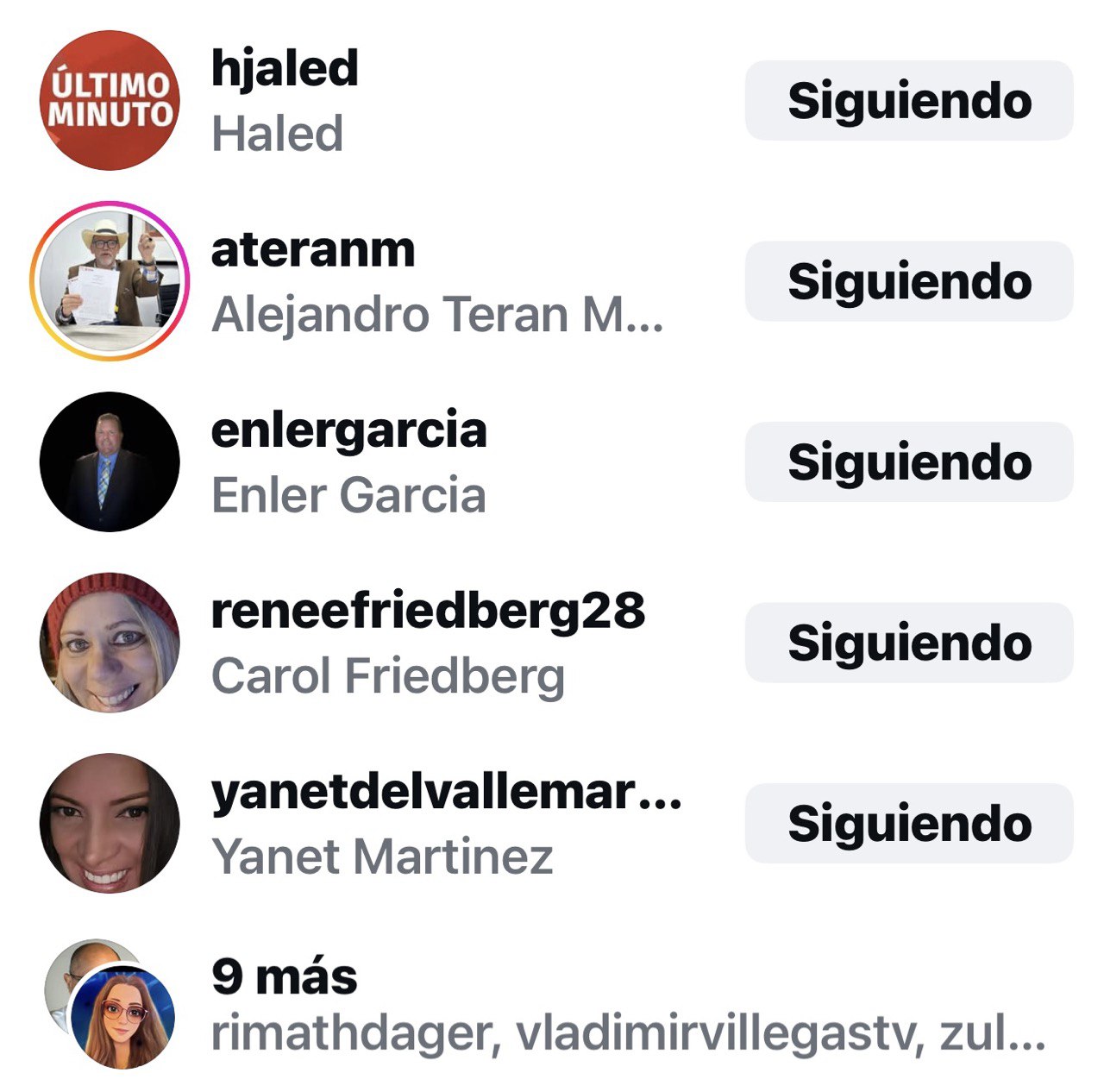
Task: Open Enler Garcia's profile
Action: click(x=348, y=462)
